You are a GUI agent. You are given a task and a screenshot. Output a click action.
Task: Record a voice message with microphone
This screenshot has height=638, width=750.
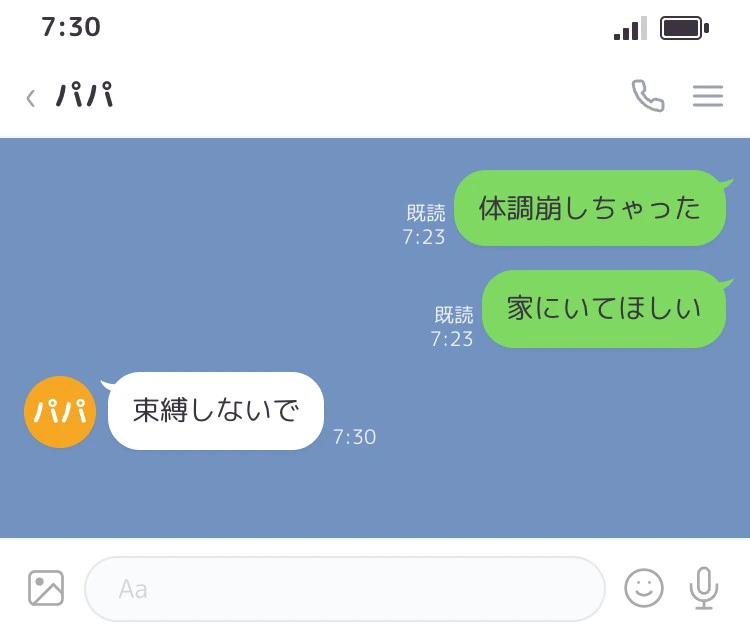point(704,588)
